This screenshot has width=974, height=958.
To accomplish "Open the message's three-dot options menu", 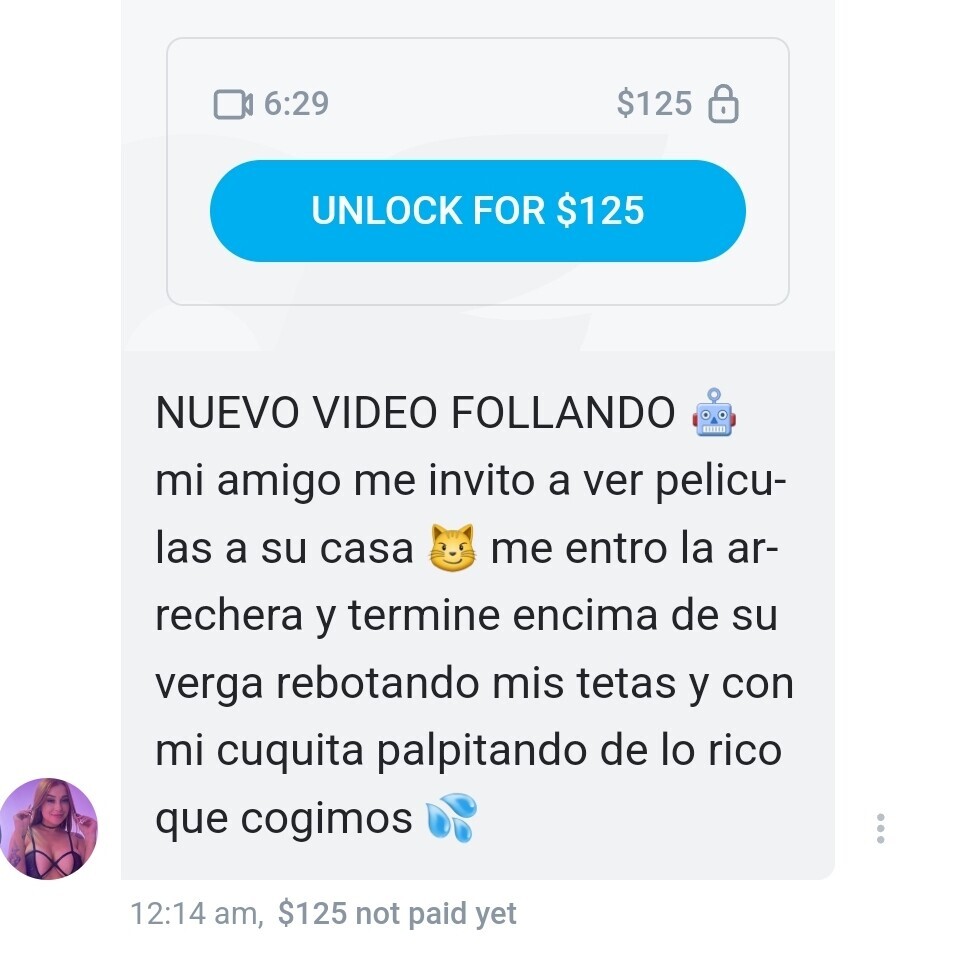I will tap(880, 828).
